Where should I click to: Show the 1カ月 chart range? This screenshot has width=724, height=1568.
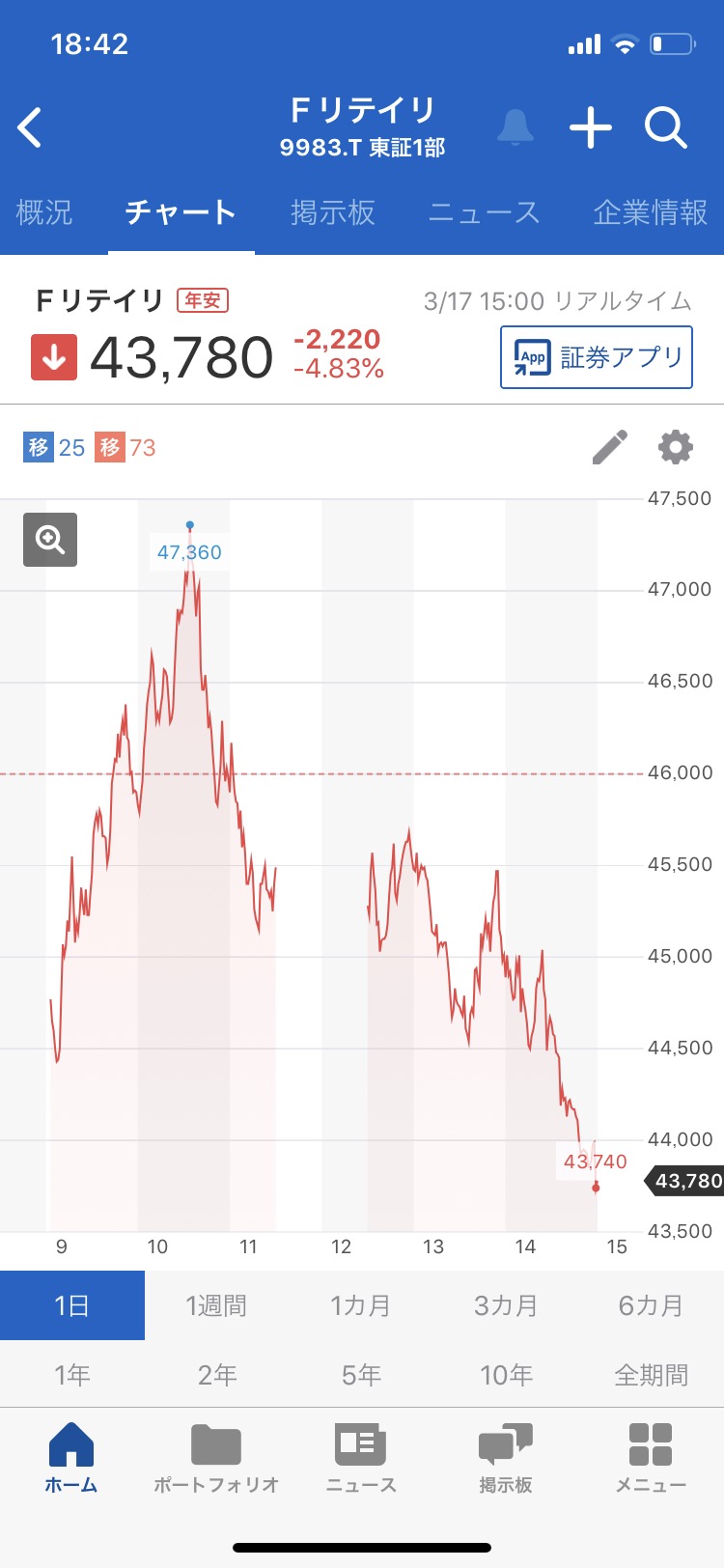click(x=361, y=1305)
